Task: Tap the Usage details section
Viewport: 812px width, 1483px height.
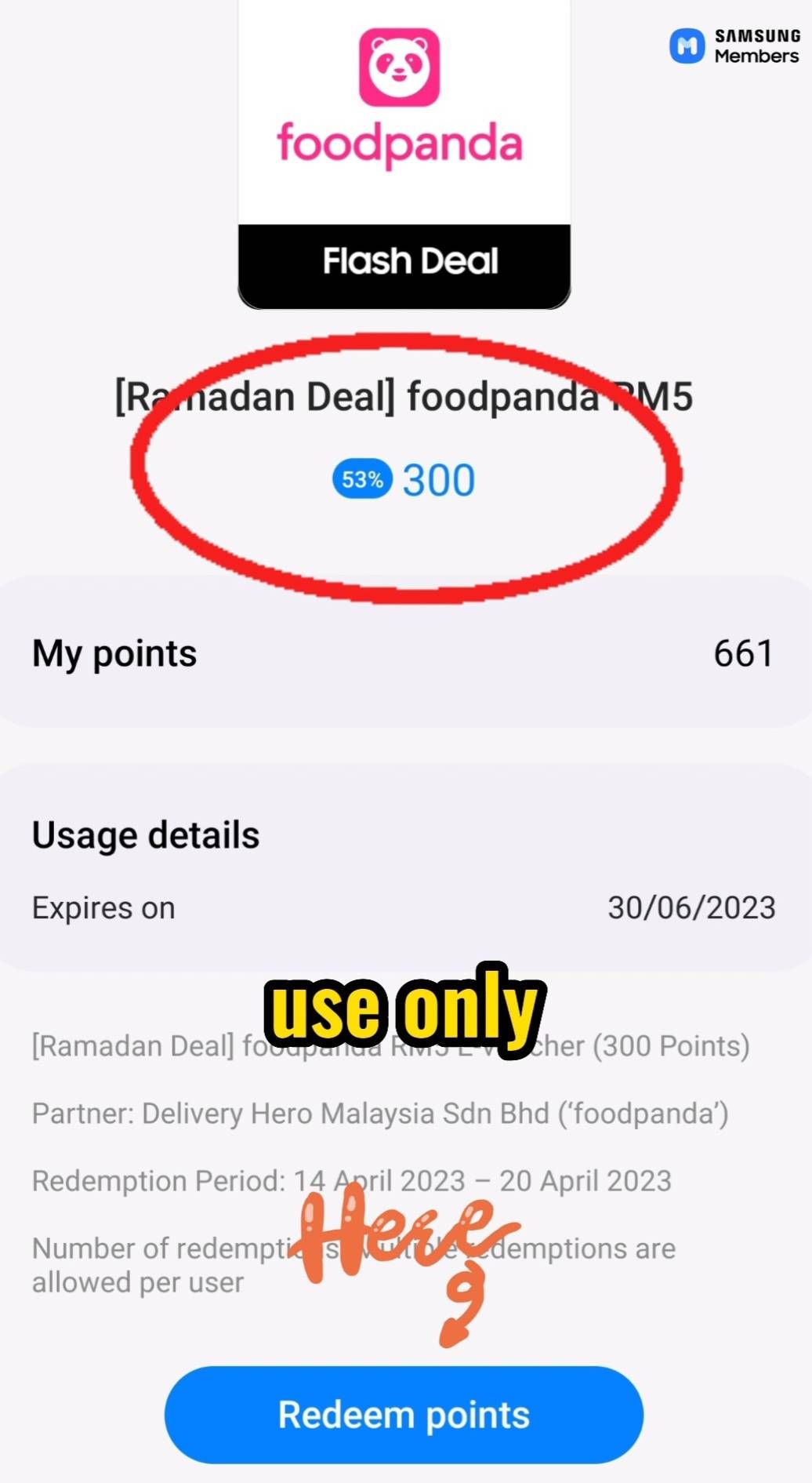Action: pyautogui.click(x=143, y=834)
